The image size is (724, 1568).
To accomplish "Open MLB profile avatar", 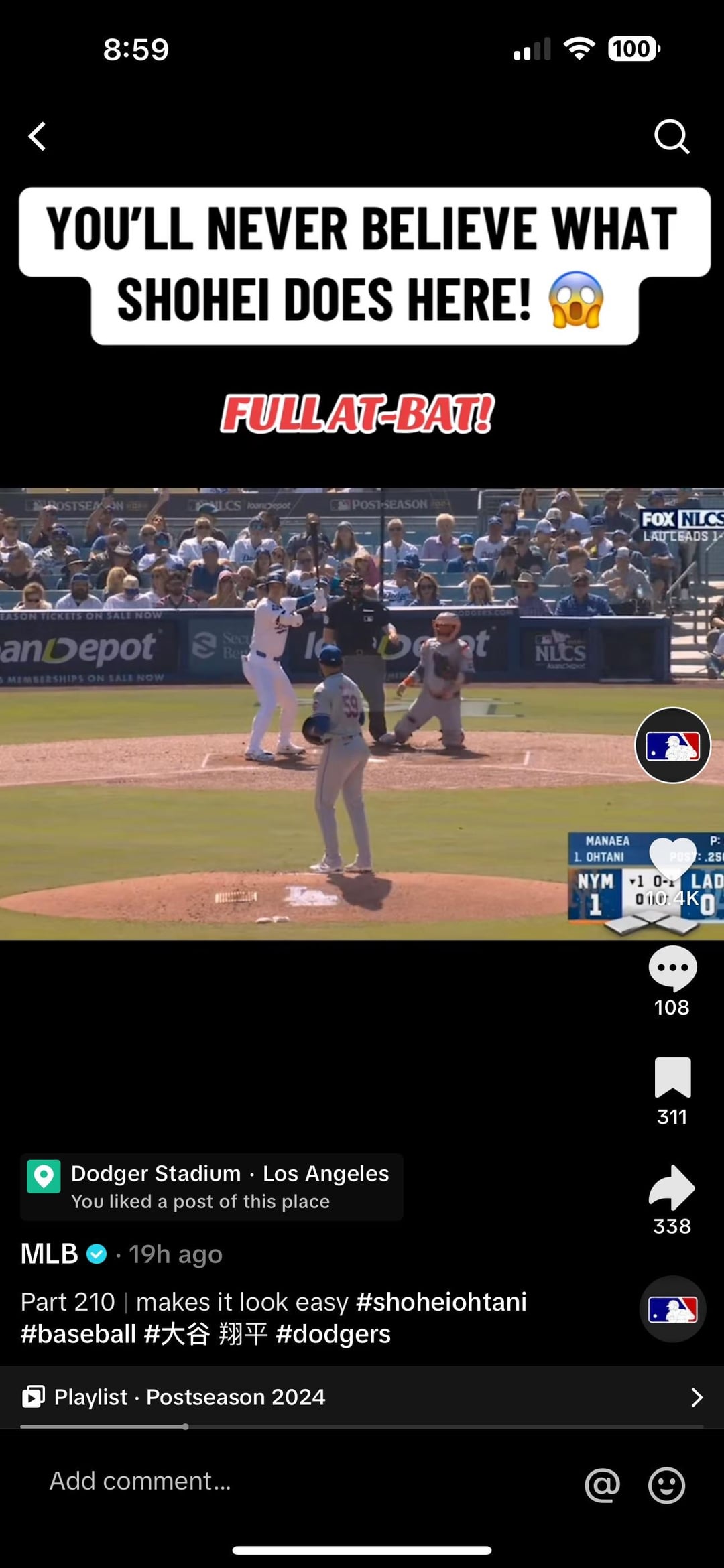I will [x=672, y=745].
